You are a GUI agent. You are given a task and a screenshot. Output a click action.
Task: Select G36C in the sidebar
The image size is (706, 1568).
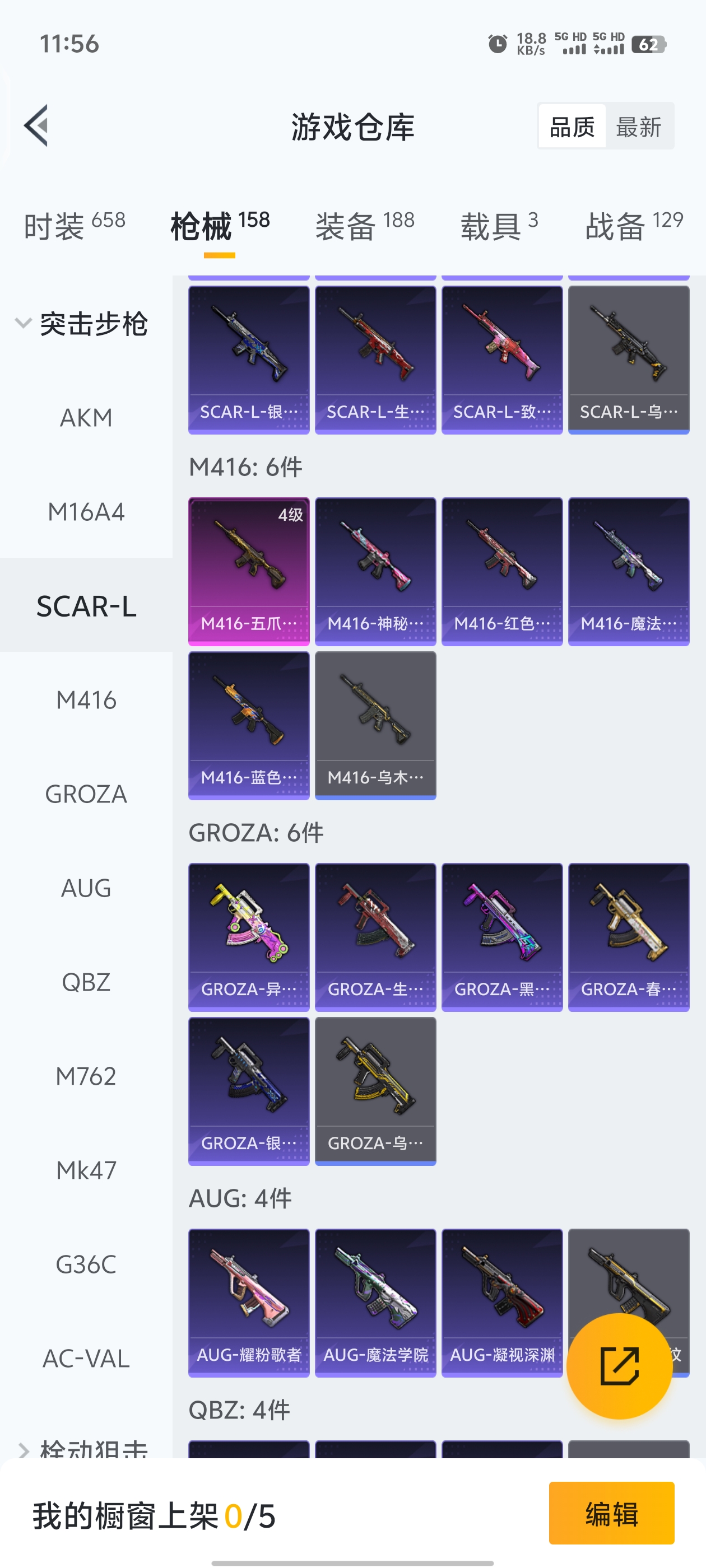(86, 1264)
